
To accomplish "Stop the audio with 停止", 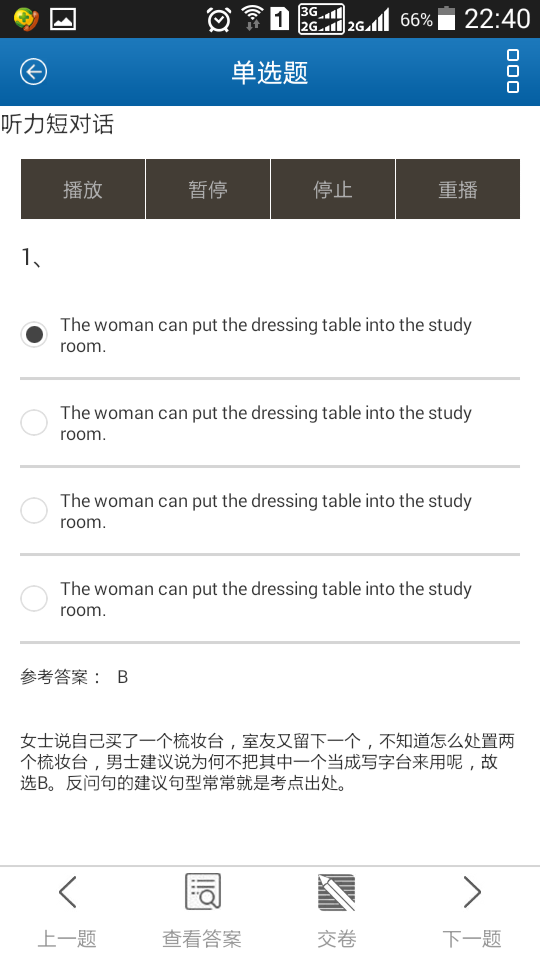I will 333,189.
